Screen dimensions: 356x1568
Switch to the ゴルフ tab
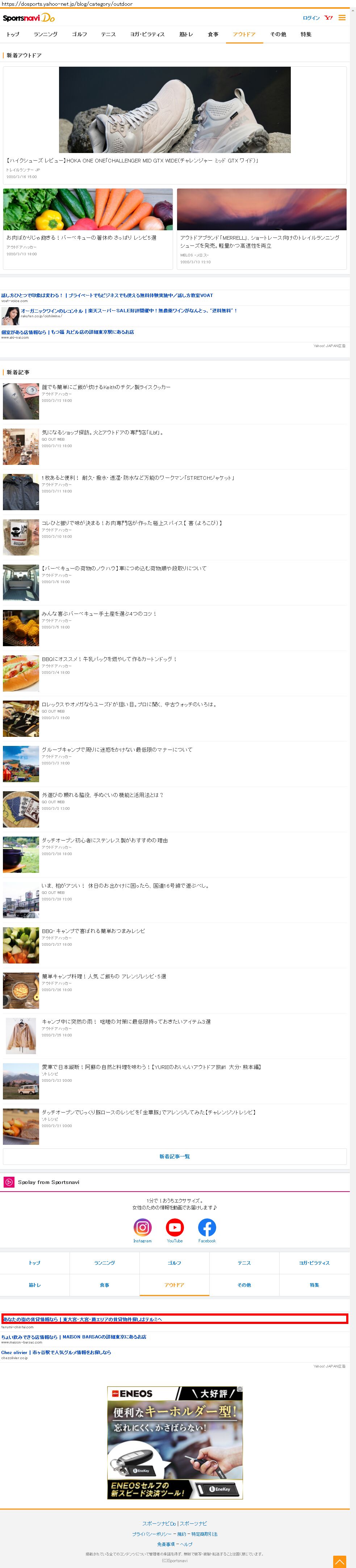click(x=80, y=34)
